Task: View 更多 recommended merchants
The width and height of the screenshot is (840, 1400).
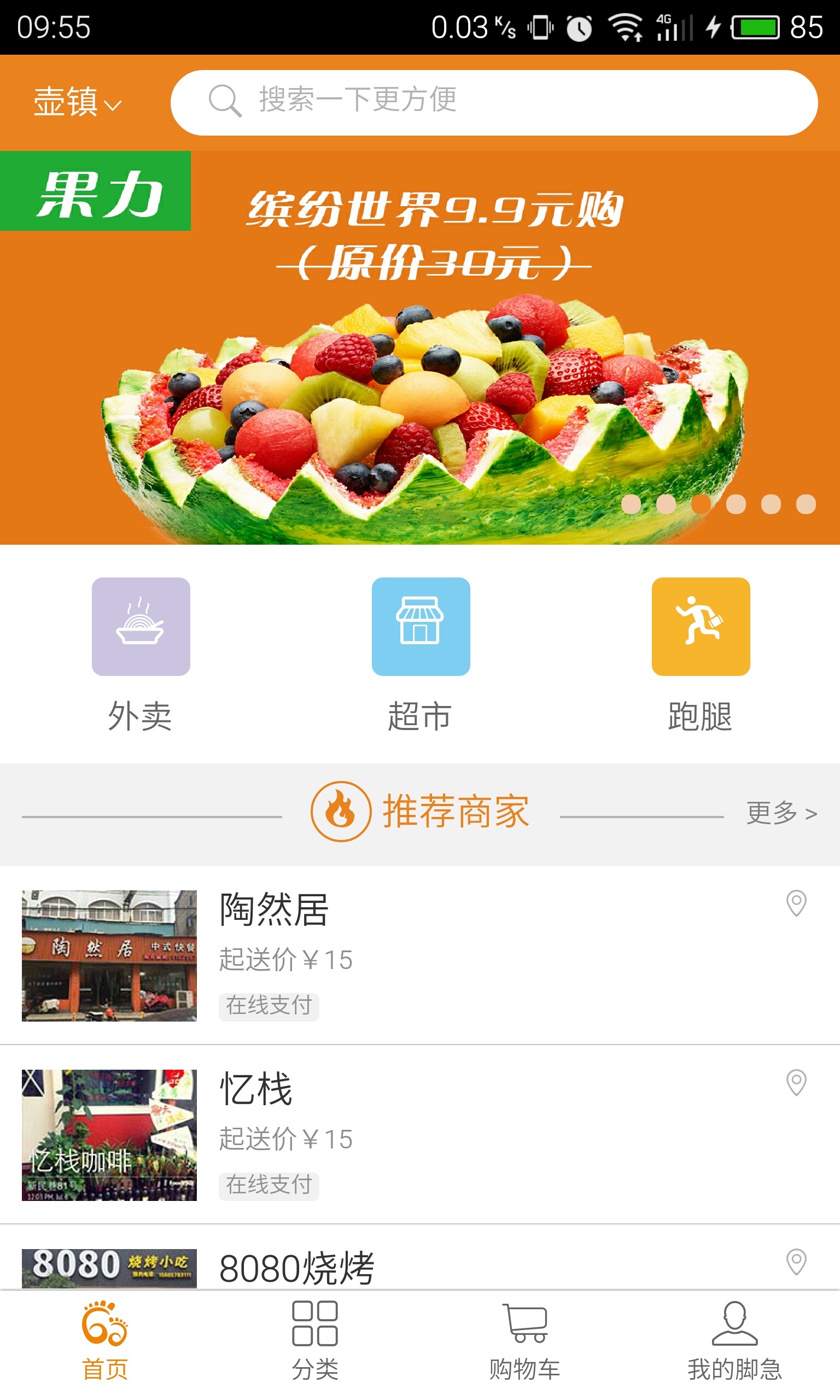Action: click(781, 813)
